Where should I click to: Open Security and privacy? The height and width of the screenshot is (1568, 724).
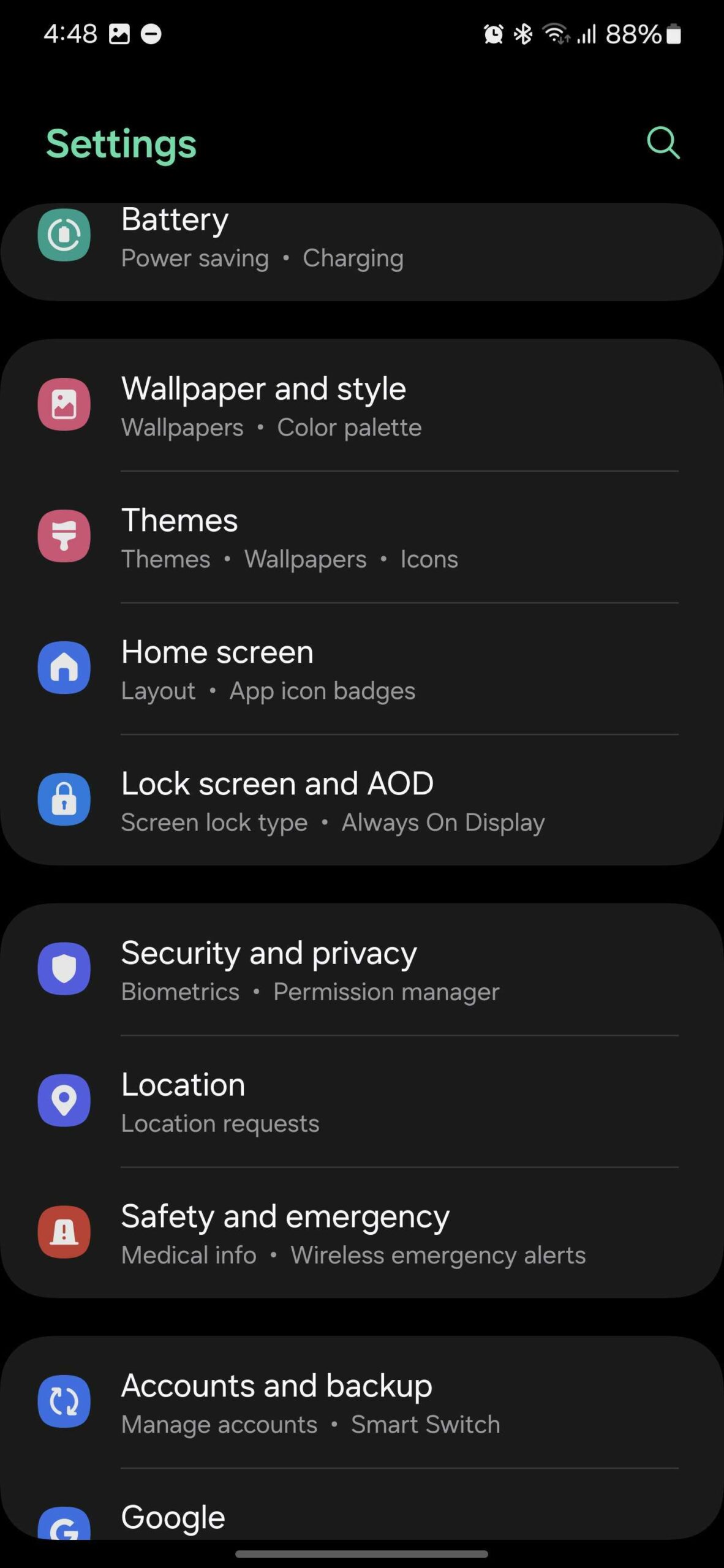(x=361, y=970)
